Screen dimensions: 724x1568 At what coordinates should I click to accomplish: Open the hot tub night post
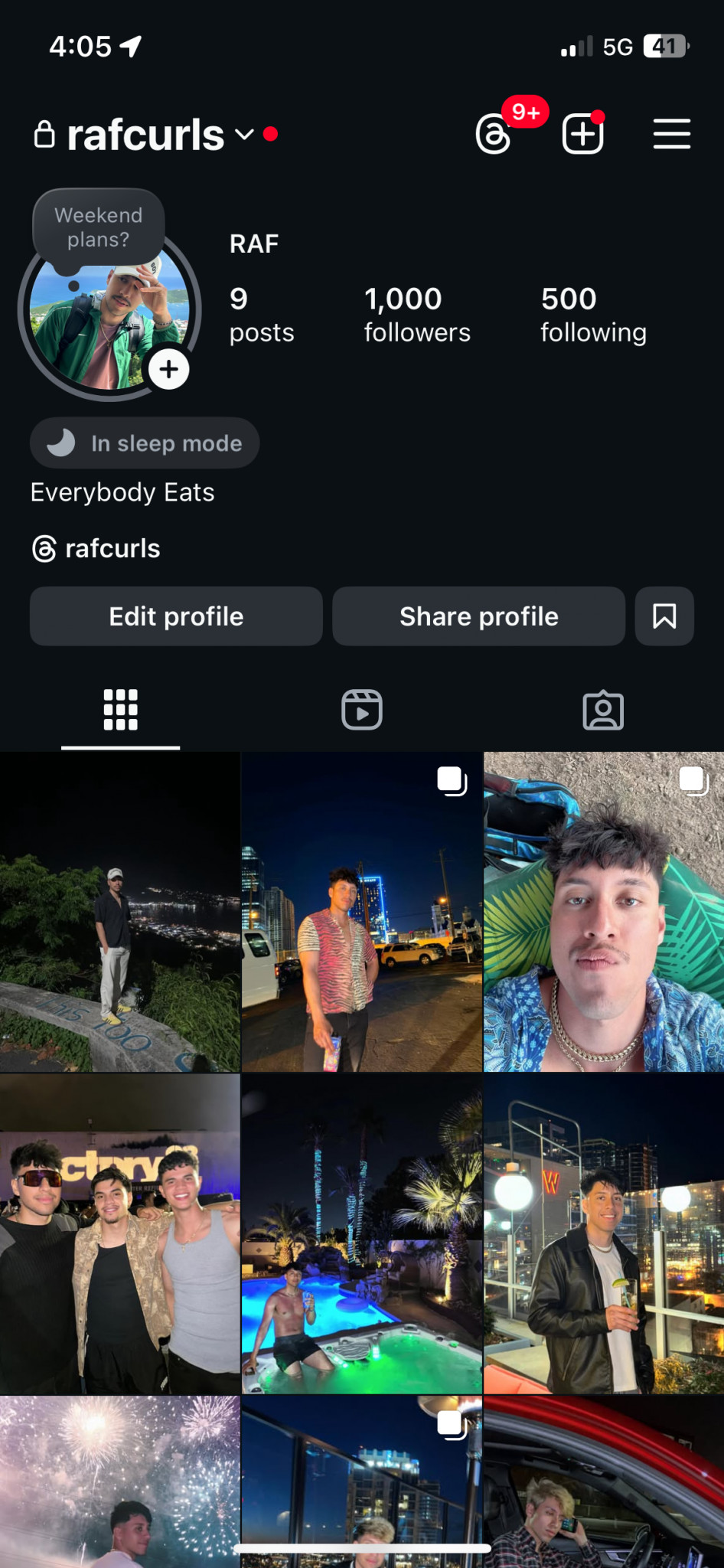click(x=362, y=1233)
